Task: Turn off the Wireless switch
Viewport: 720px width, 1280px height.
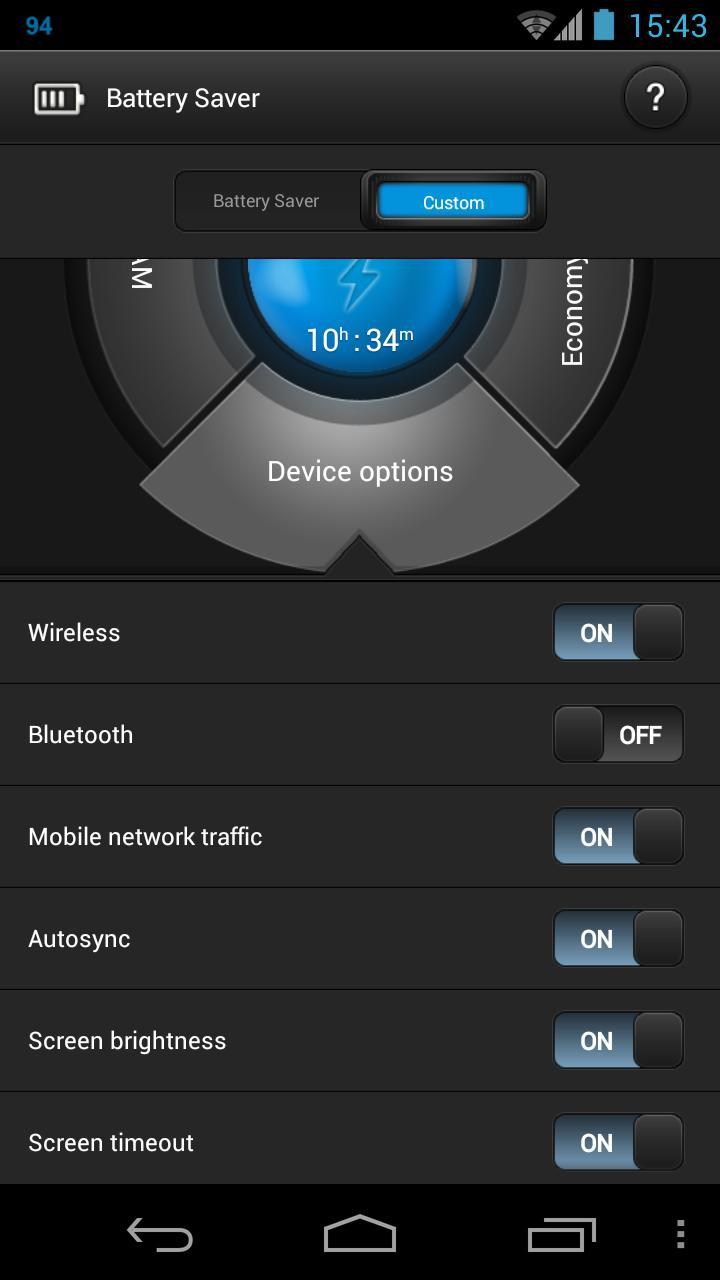Action: click(618, 633)
